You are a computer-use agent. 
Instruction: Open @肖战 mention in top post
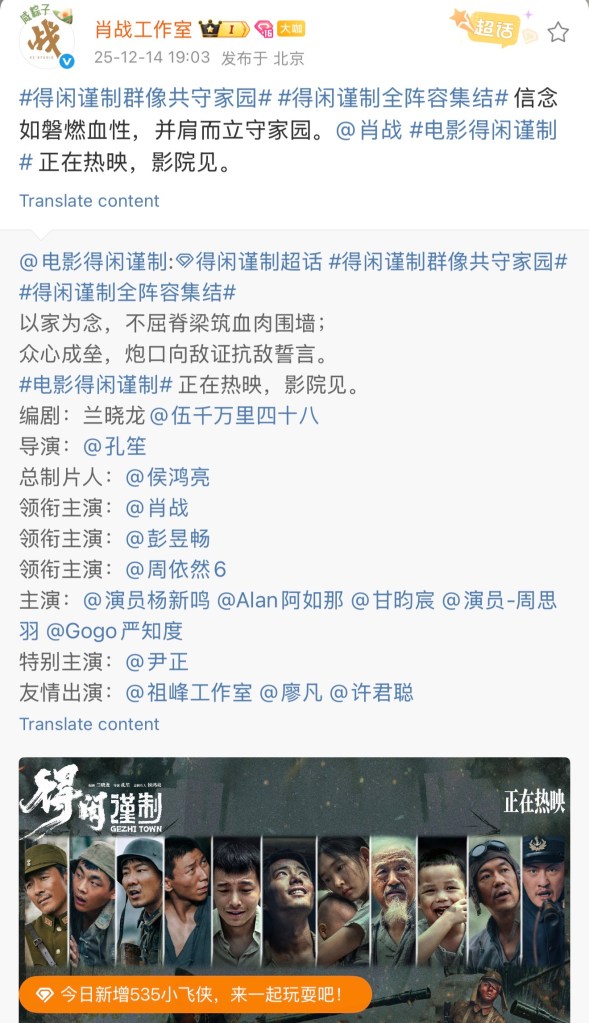(369, 130)
